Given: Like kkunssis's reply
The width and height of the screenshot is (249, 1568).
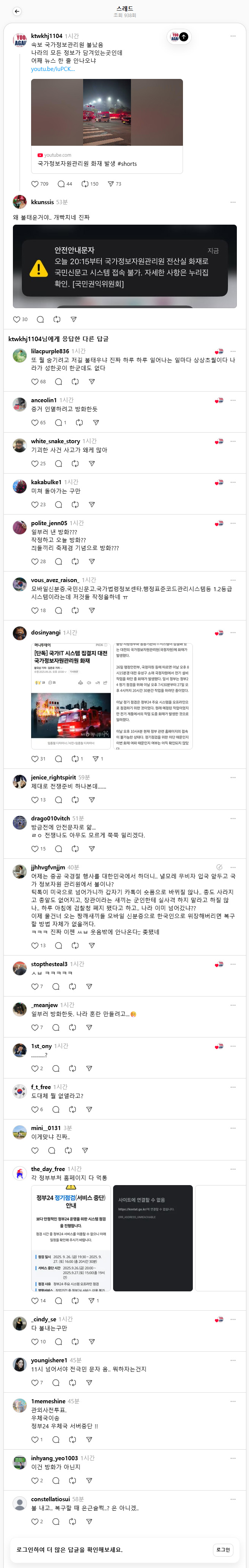Looking at the screenshot, I should pos(17,319).
